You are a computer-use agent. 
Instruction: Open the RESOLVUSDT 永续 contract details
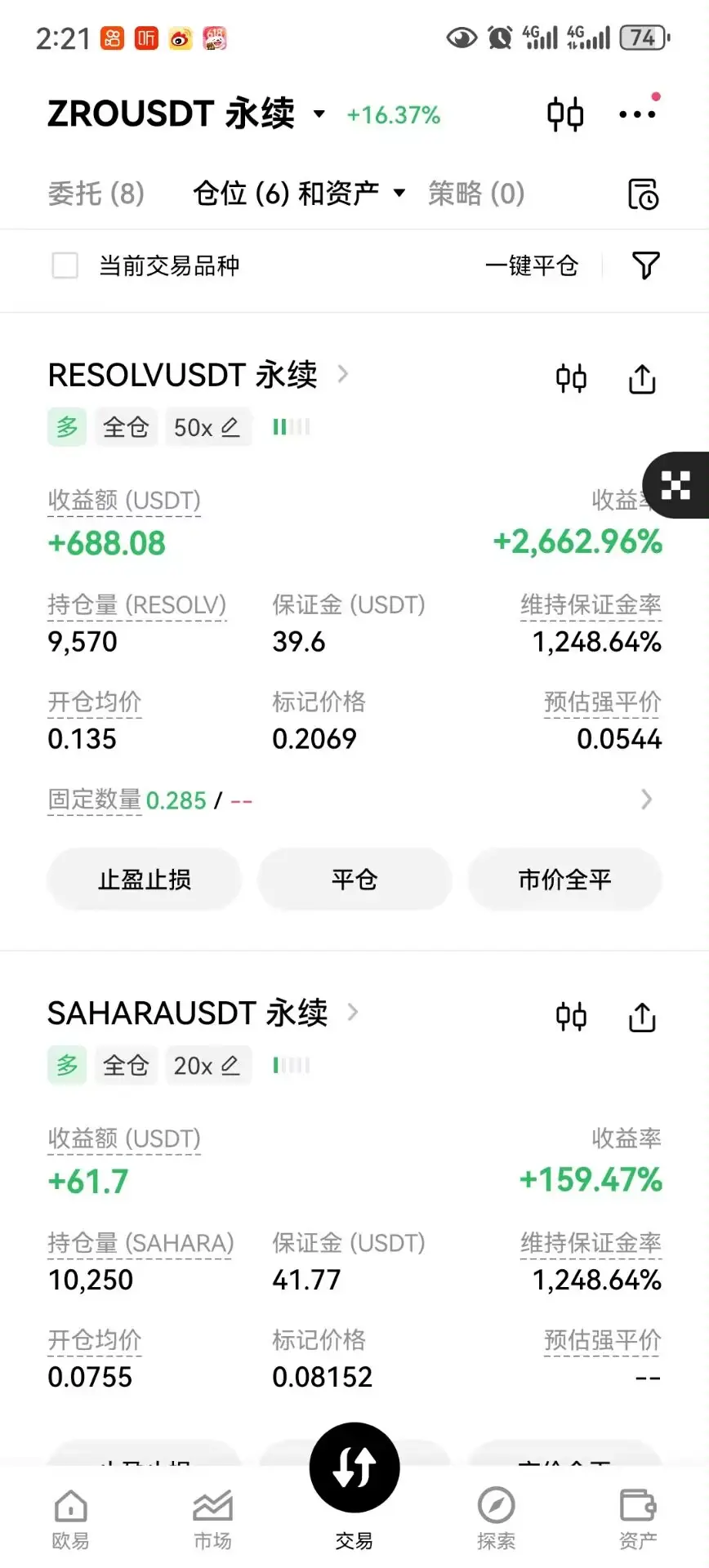(x=198, y=375)
